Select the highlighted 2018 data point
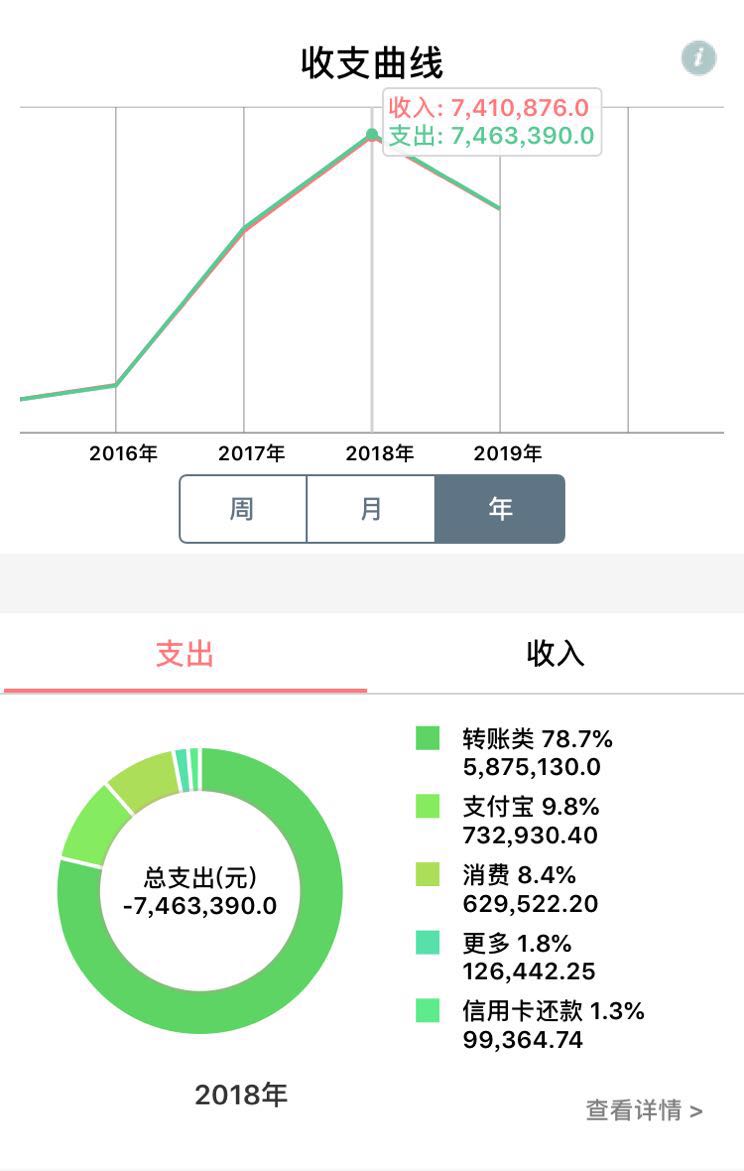The image size is (744, 1171). (x=371, y=131)
